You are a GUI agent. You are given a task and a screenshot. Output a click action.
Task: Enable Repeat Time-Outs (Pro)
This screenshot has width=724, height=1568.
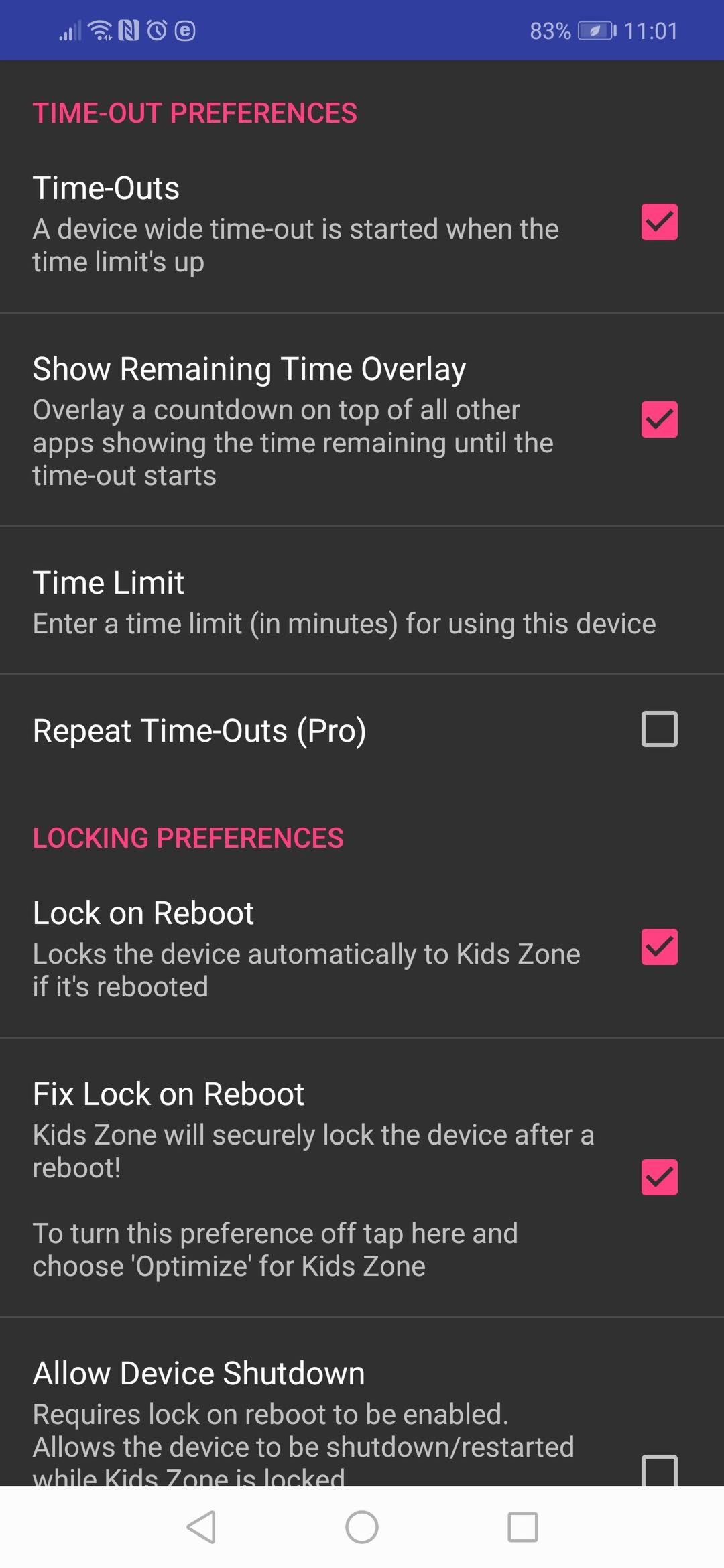(x=659, y=729)
